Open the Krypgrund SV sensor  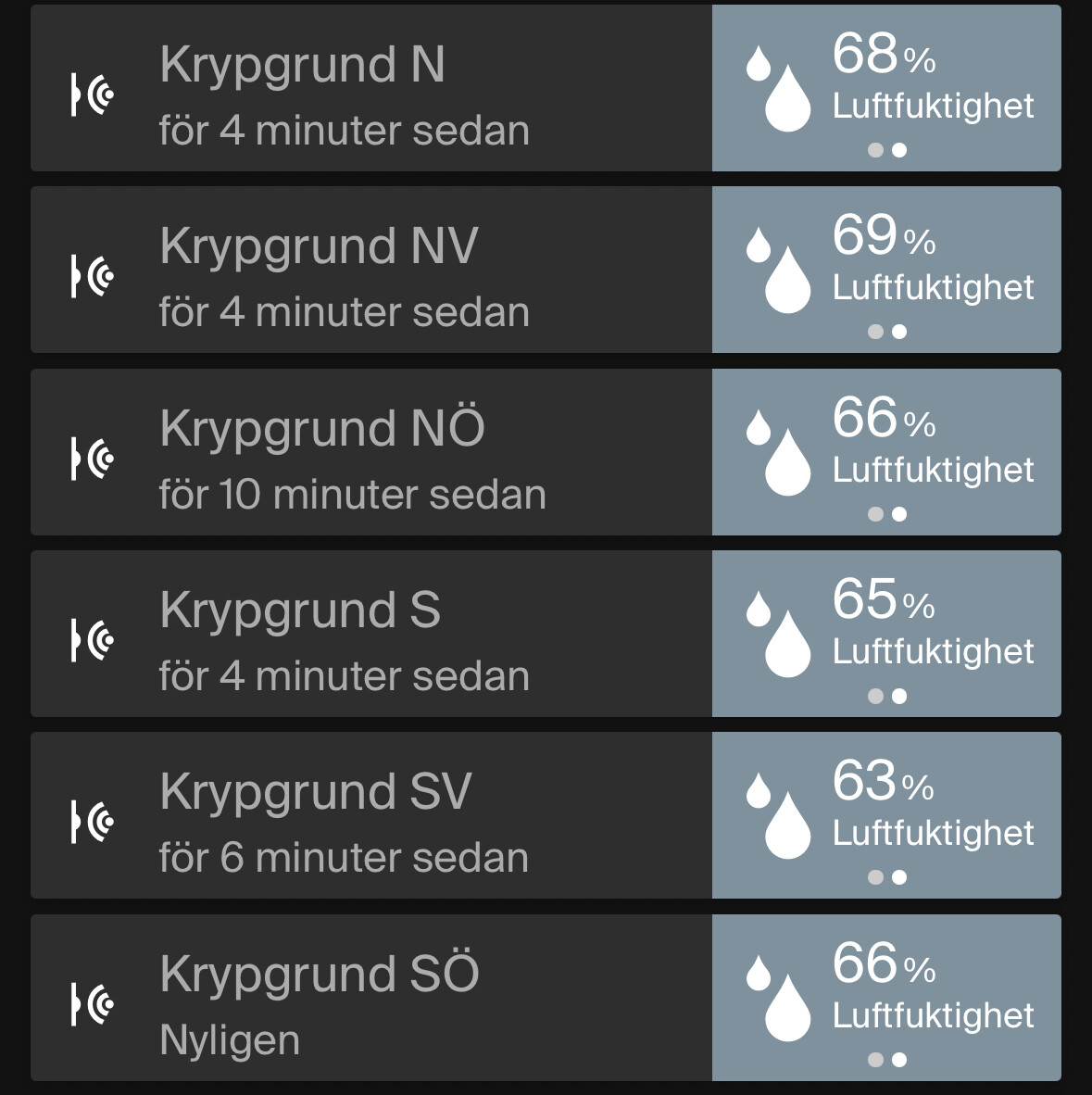(x=370, y=816)
